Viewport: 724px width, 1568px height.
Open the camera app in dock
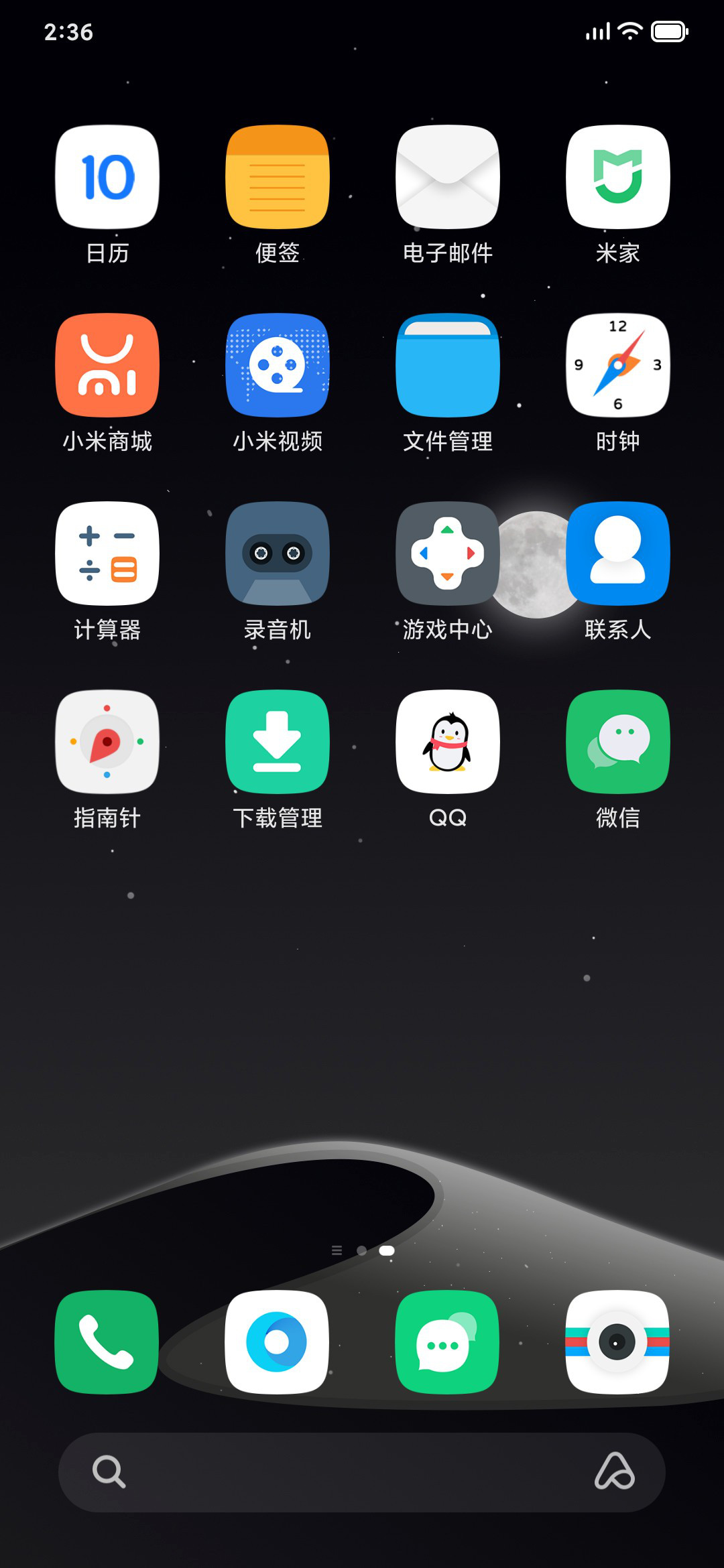618,1342
